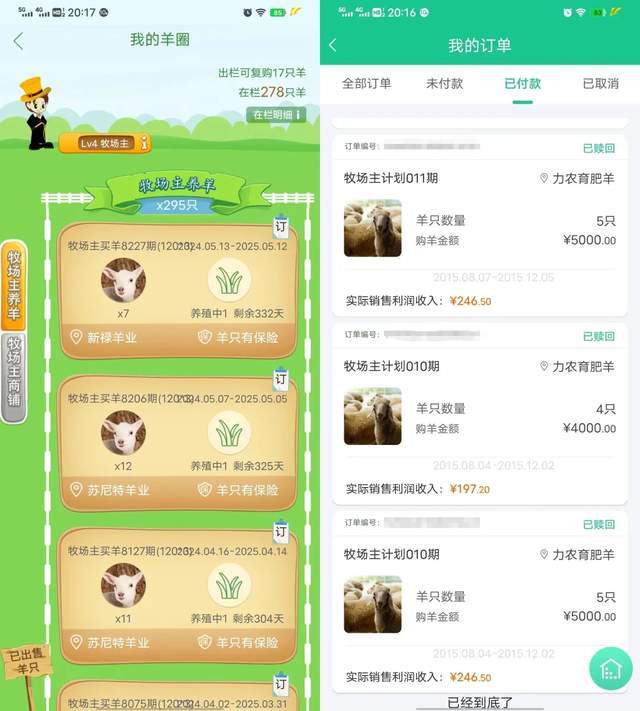The height and width of the screenshot is (711, 640).
Task: Open the 牧场主计划010期 order with 4只
Action: (479, 412)
